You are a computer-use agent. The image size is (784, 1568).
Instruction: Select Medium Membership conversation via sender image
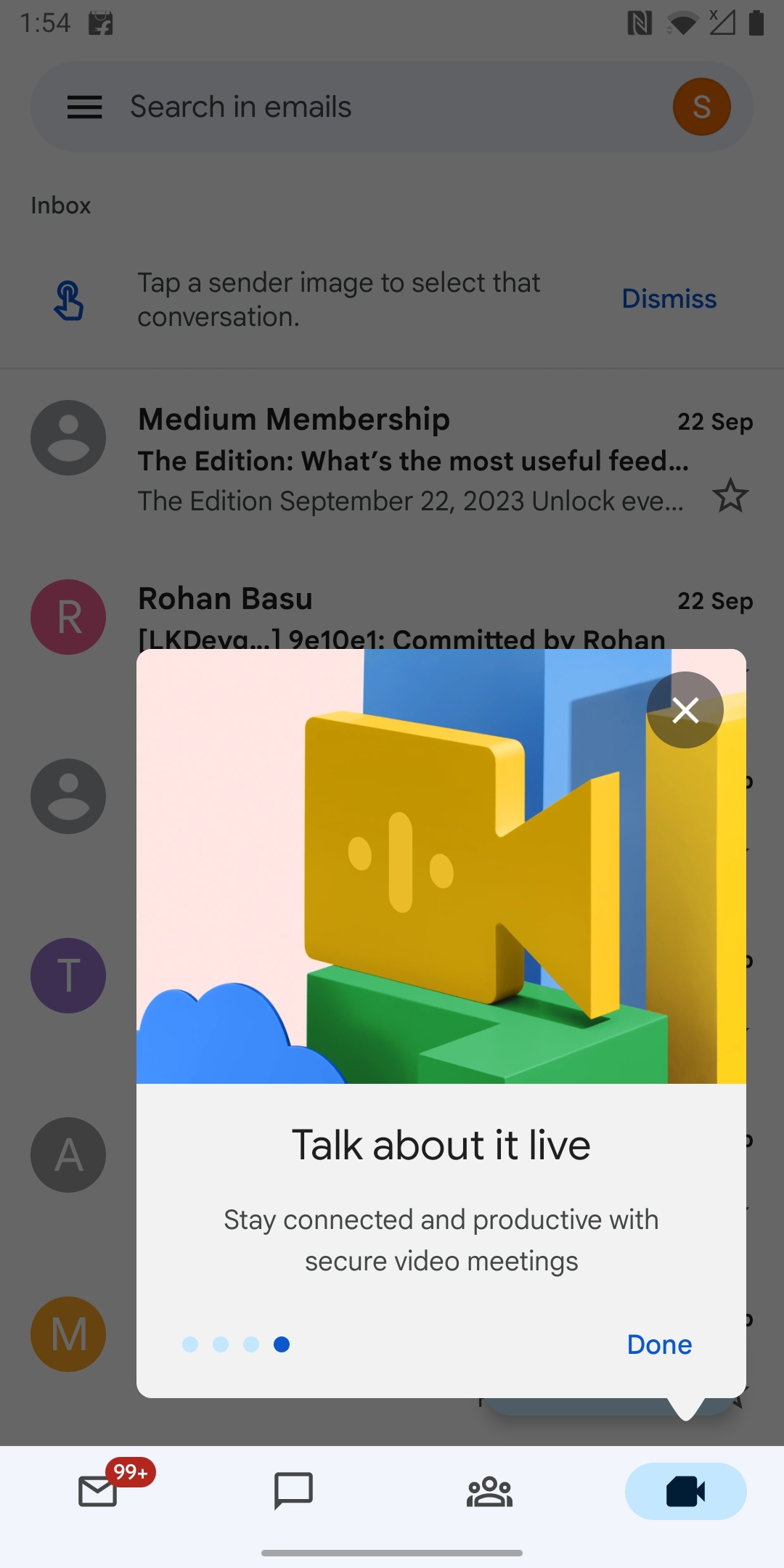pos(68,438)
